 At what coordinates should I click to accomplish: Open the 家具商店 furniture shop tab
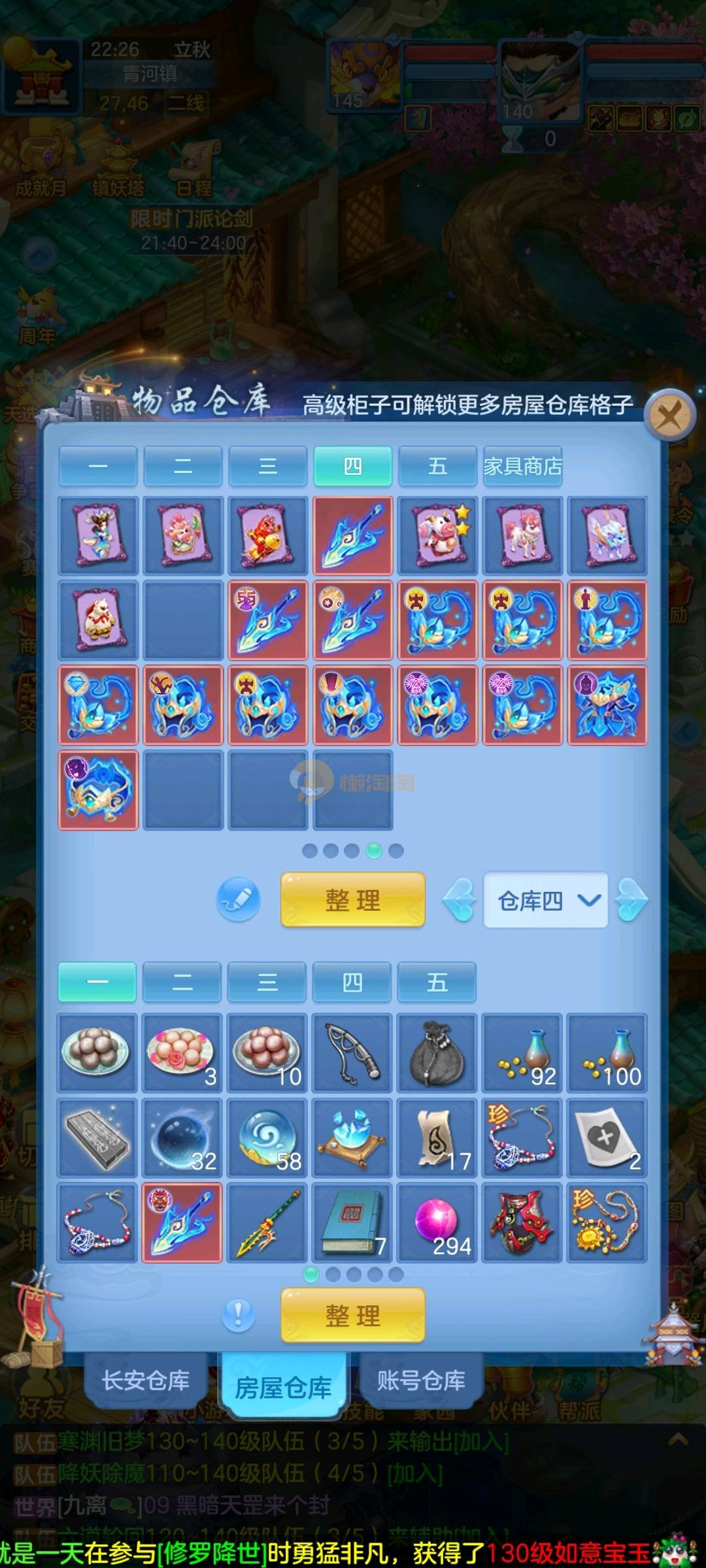(x=522, y=466)
